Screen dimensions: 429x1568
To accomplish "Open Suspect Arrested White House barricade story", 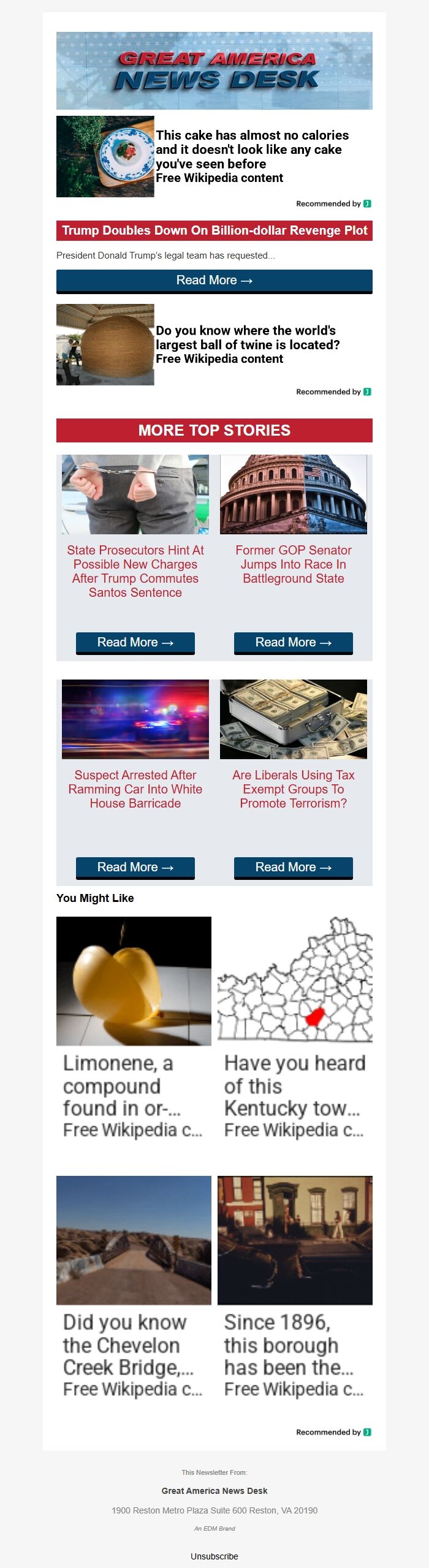I will [135, 789].
